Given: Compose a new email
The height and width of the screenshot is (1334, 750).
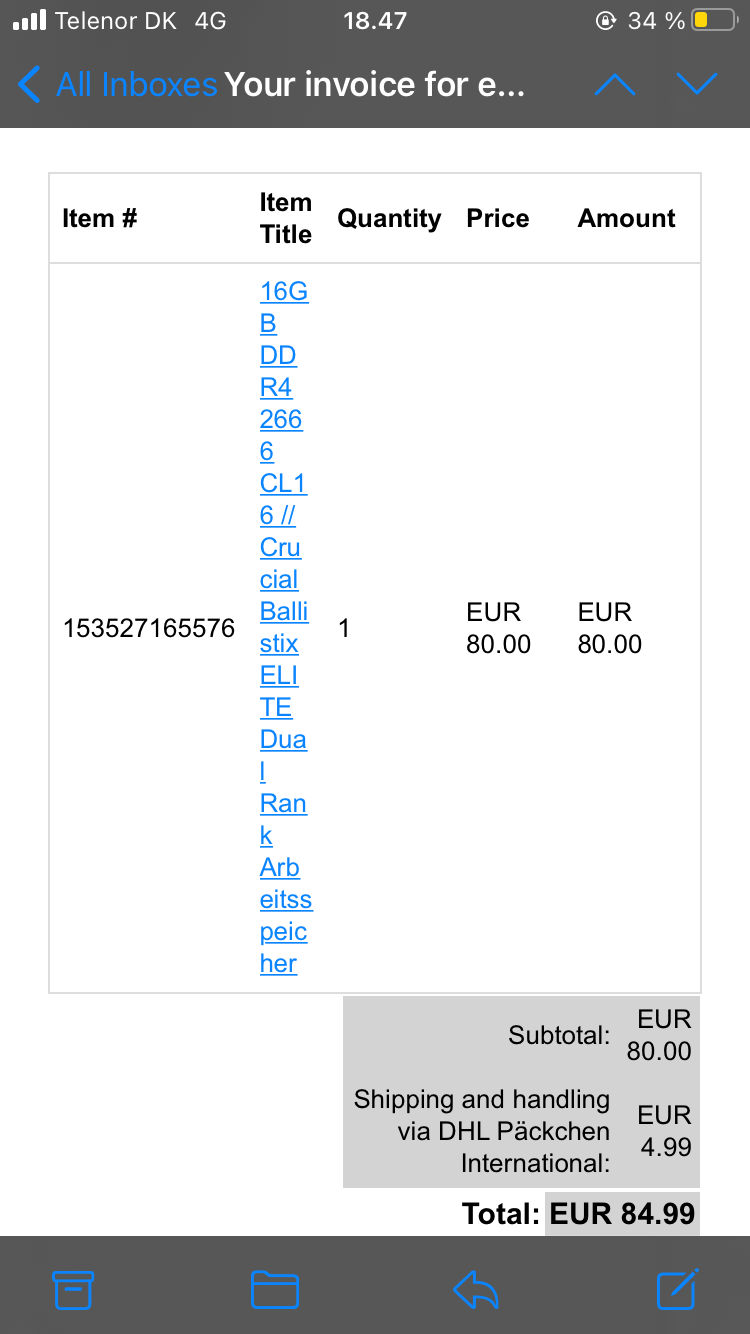Looking at the screenshot, I should point(678,1288).
